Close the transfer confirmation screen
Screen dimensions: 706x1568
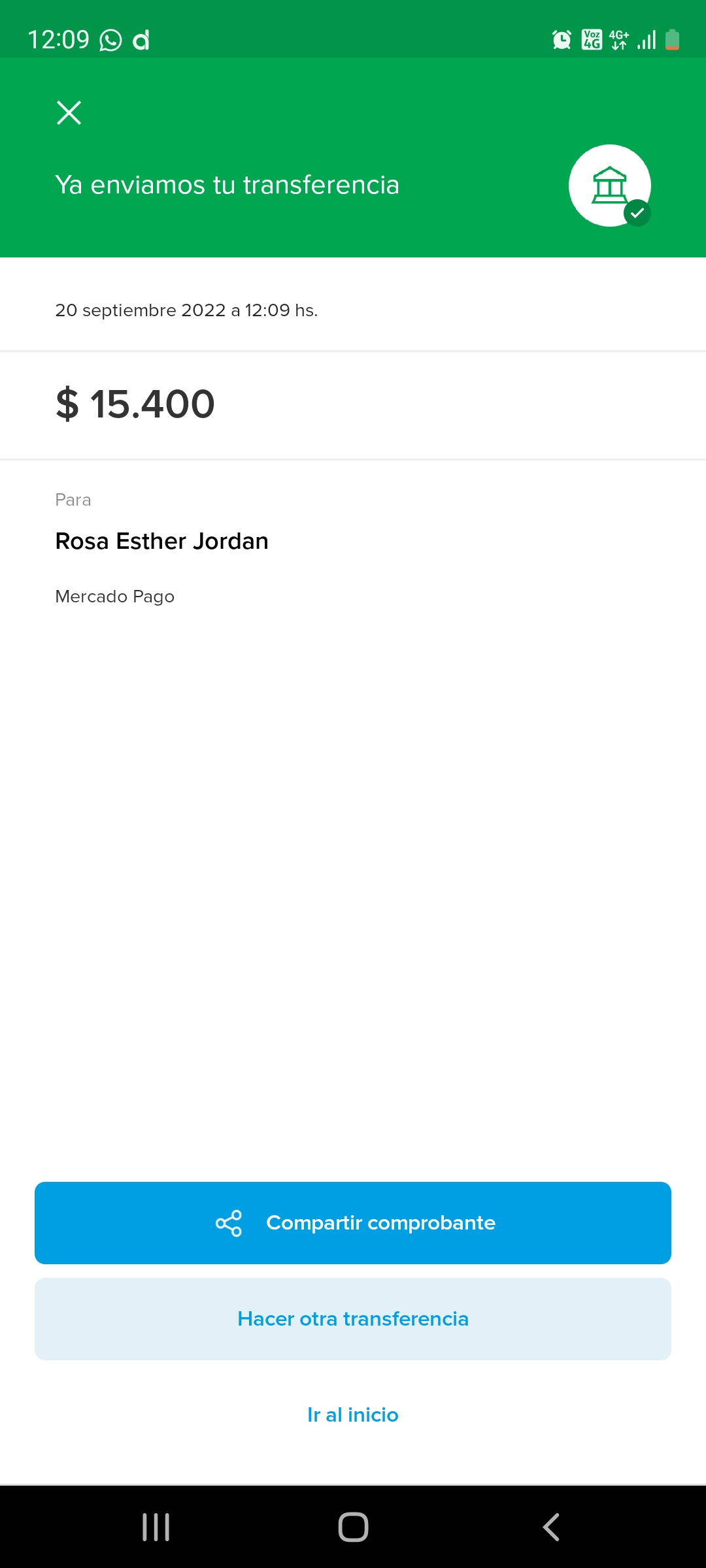click(x=69, y=113)
